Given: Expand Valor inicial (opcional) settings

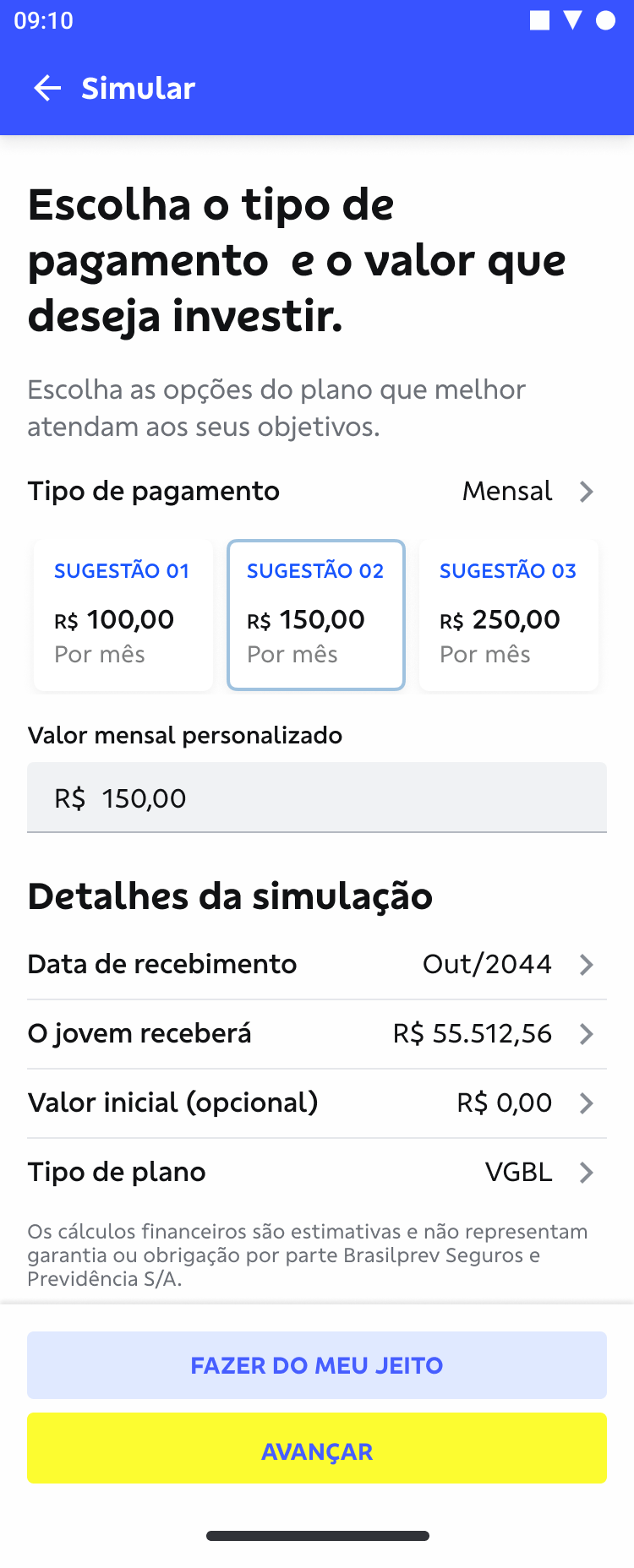Looking at the screenshot, I should [x=586, y=1102].
